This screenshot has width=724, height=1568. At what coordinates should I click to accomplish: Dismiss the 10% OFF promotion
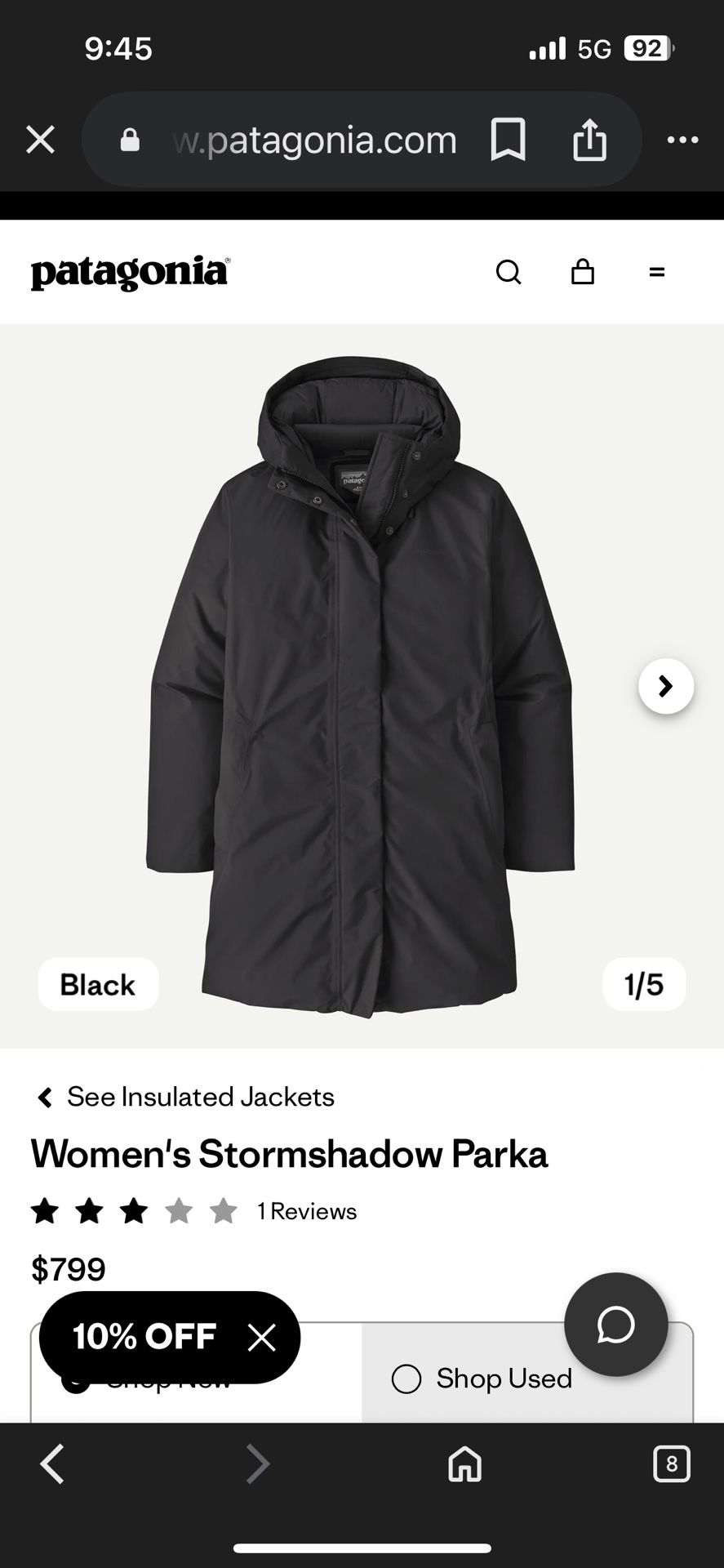(262, 1336)
